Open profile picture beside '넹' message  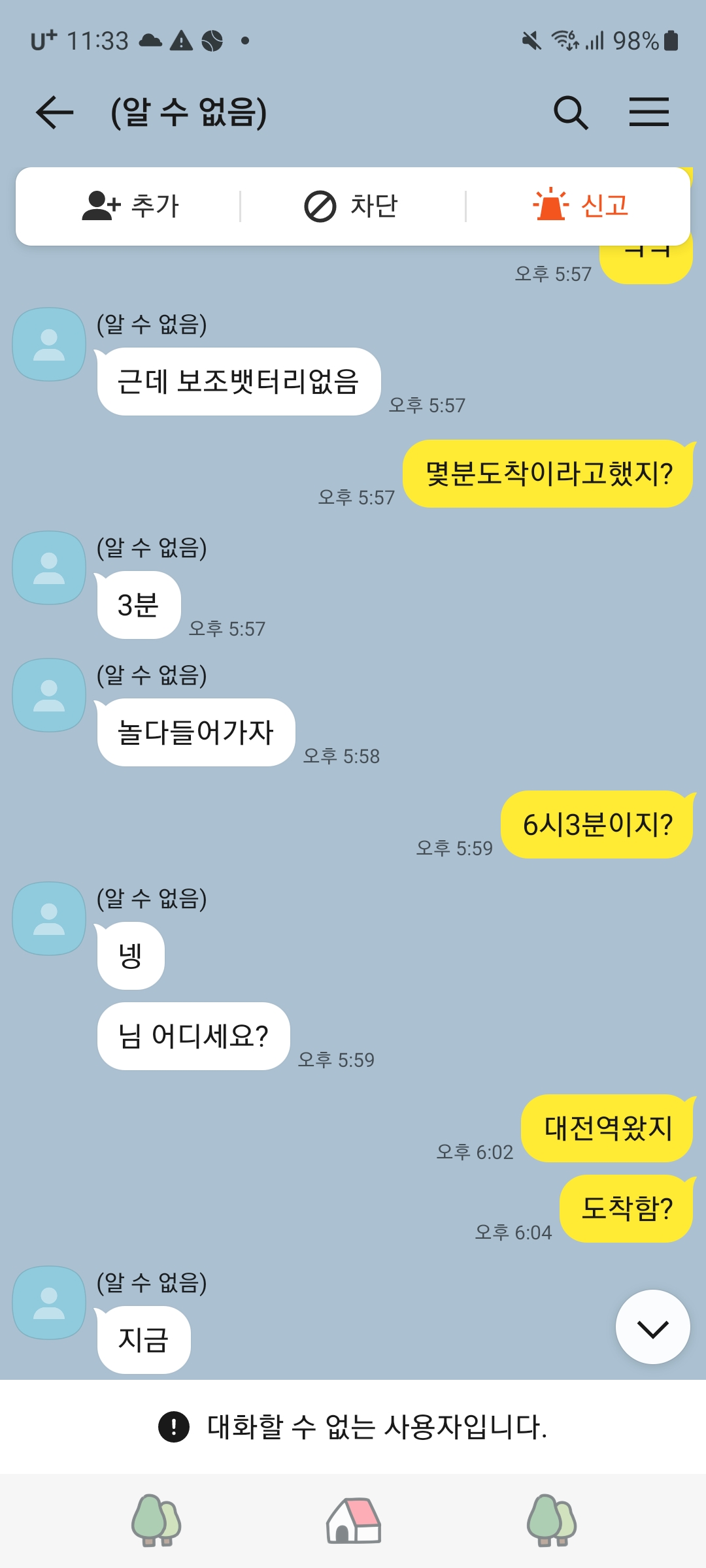pos(50,919)
